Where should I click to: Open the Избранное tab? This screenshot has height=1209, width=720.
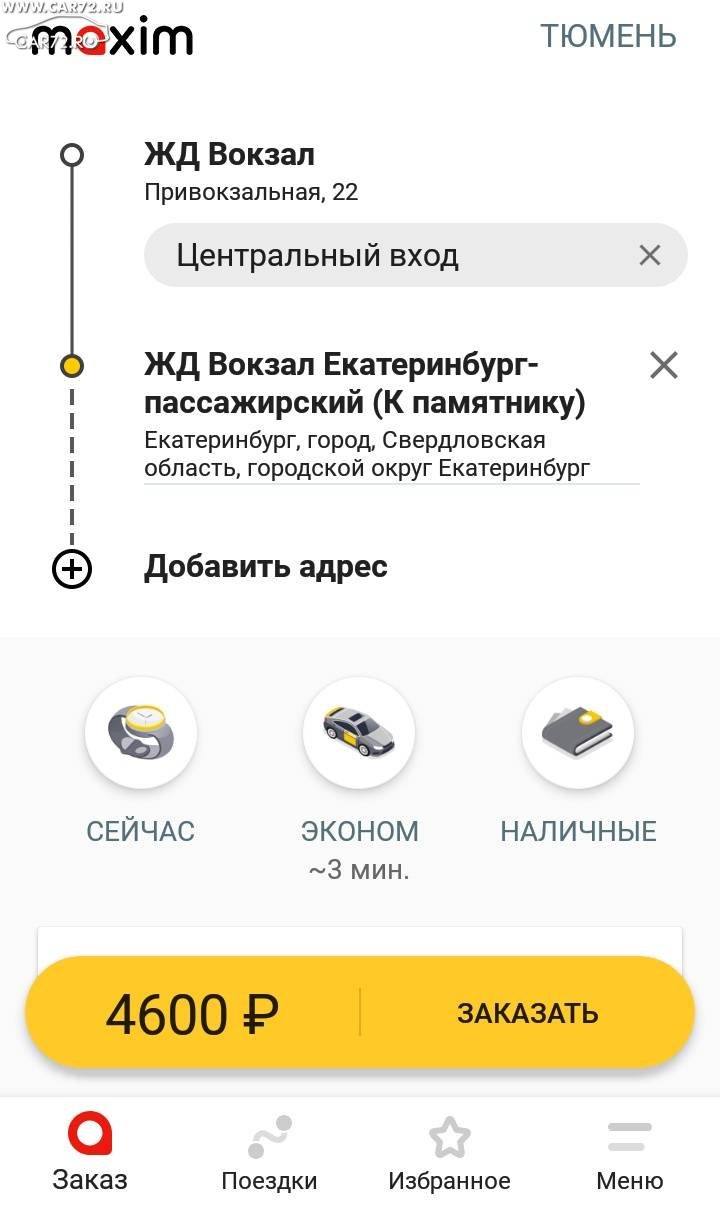(449, 1153)
